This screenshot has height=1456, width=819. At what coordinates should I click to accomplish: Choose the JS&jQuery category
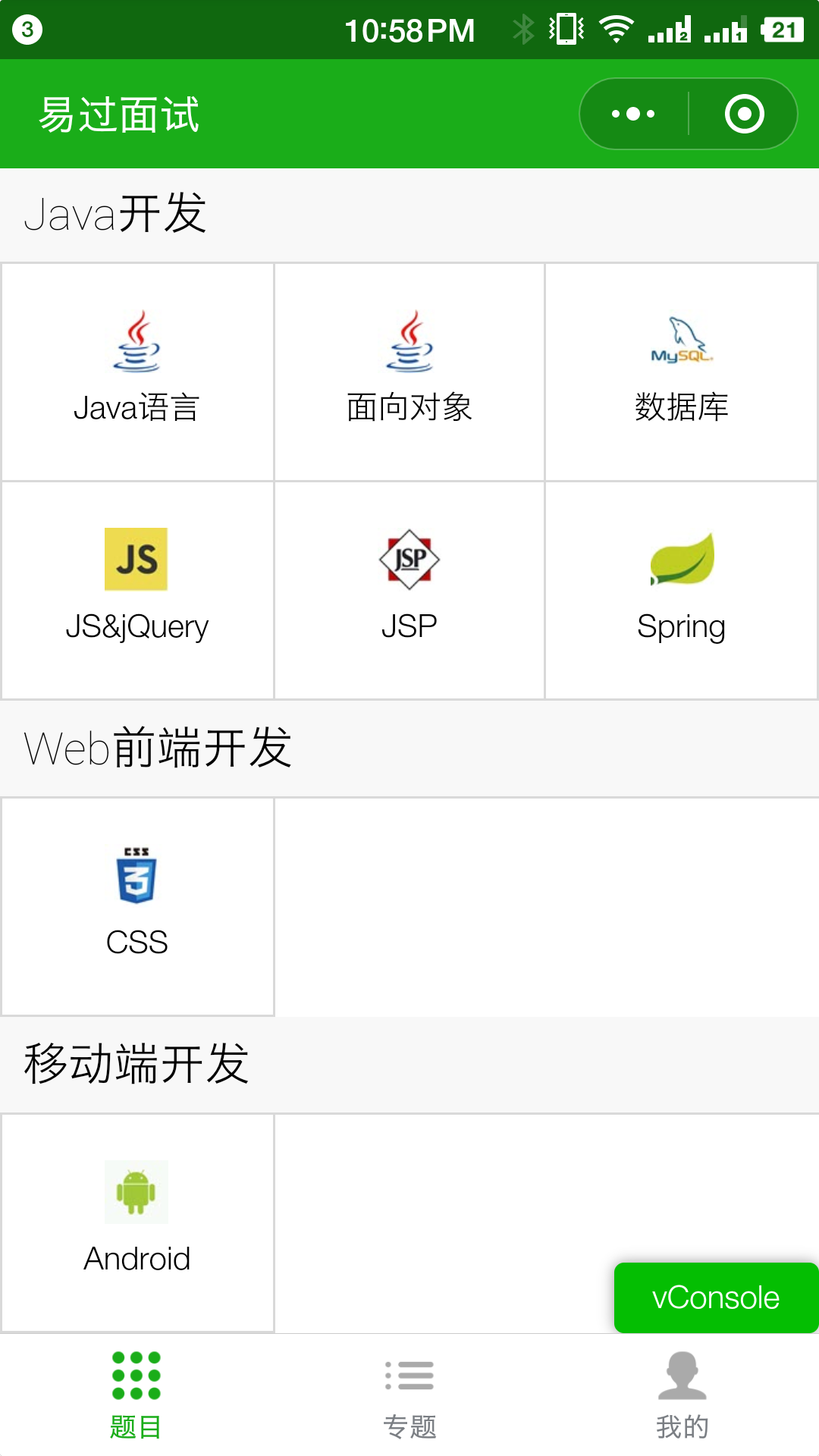point(137,590)
